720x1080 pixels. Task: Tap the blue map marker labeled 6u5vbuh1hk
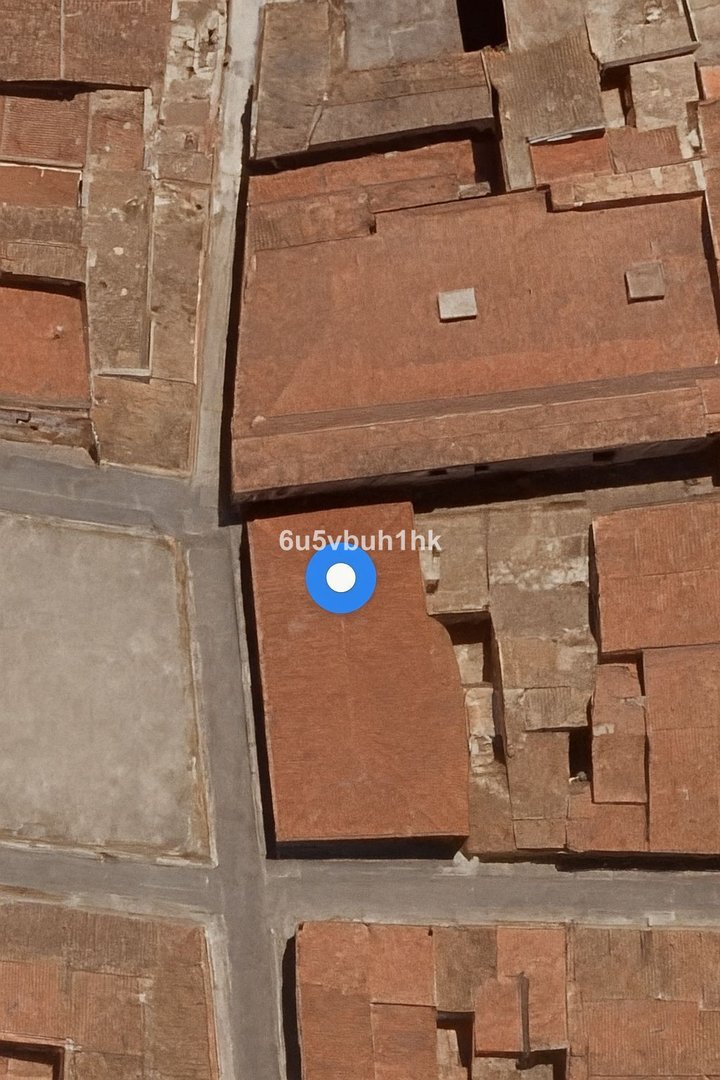pos(341,578)
